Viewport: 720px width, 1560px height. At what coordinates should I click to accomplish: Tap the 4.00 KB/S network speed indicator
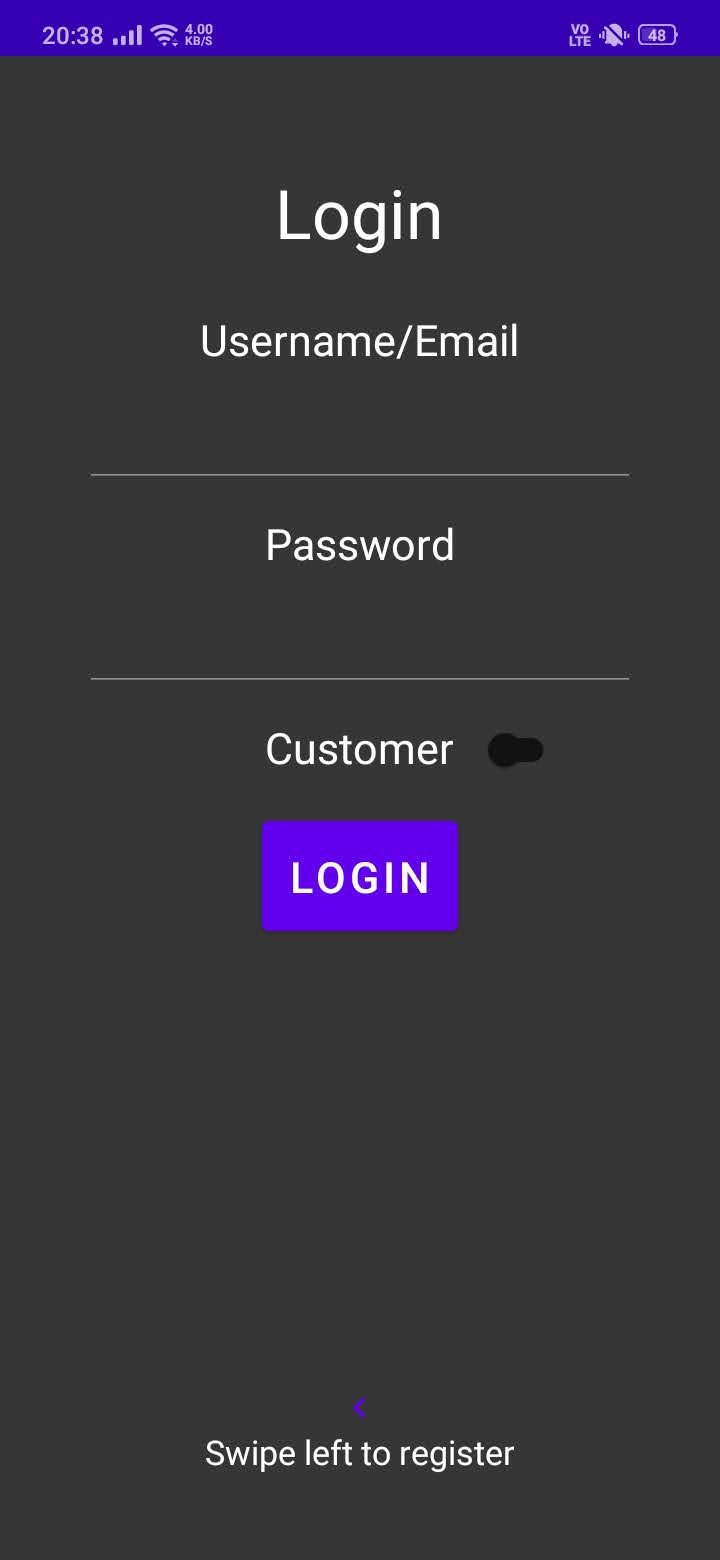[x=198, y=33]
